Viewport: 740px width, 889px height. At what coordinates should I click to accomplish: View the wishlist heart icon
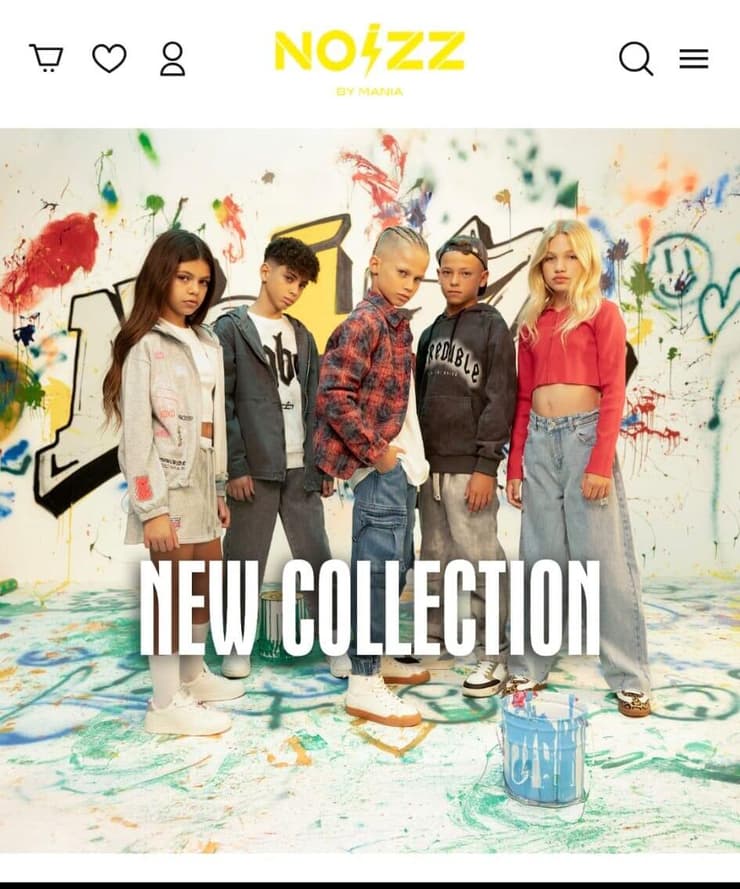[x=109, y=58]
